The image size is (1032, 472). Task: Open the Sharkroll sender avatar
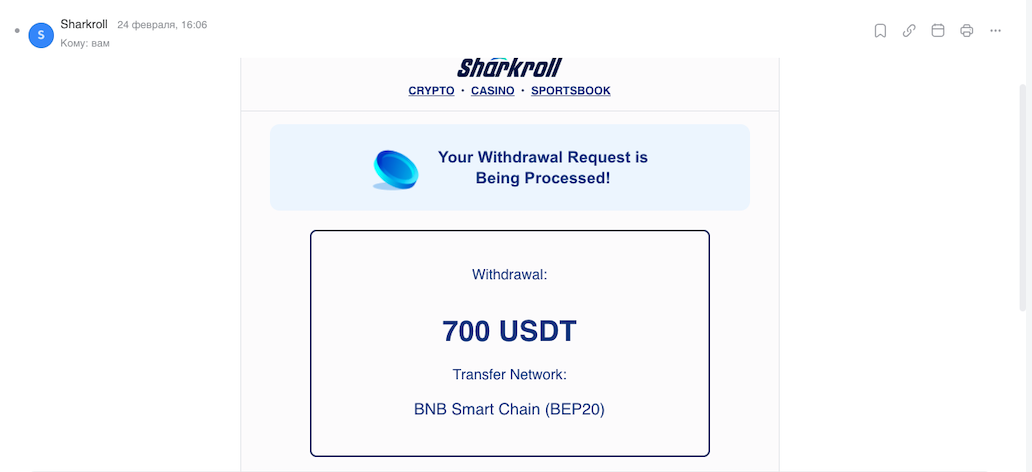[41, 34]
